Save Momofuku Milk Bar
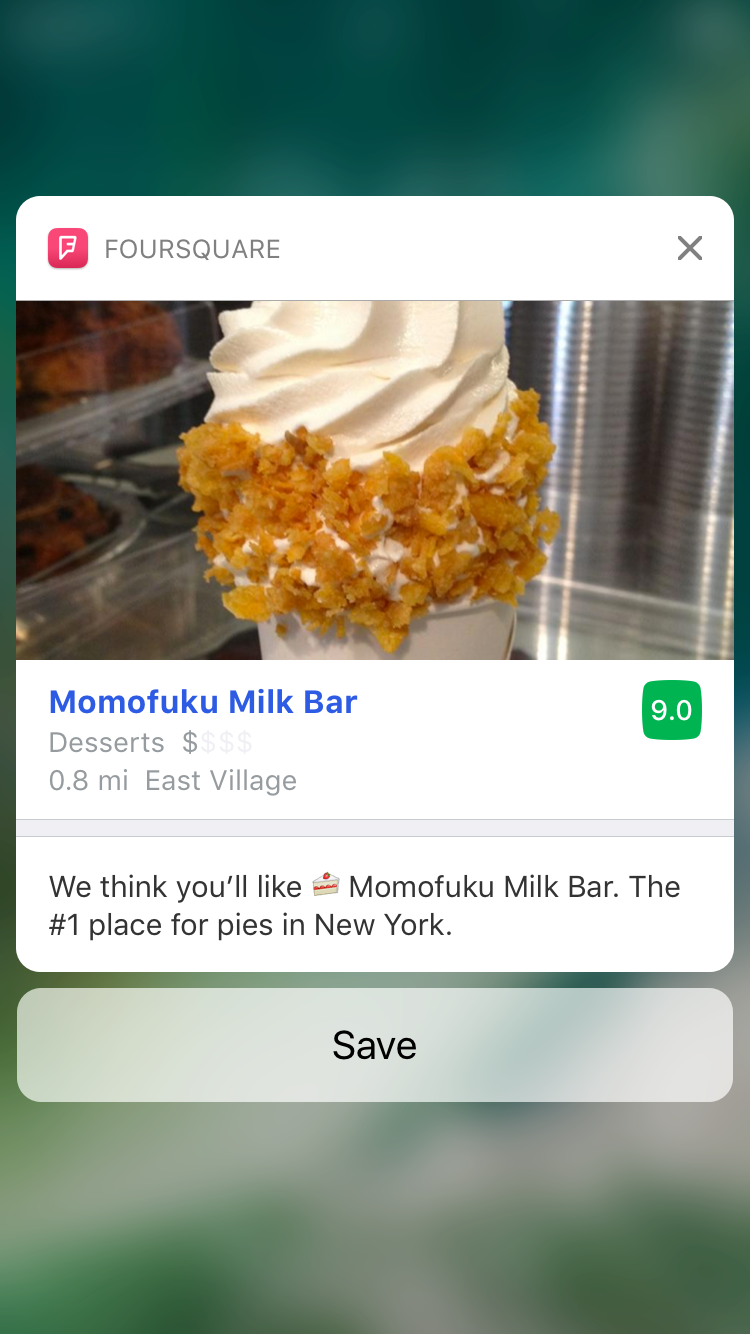 coord(375,1045)
